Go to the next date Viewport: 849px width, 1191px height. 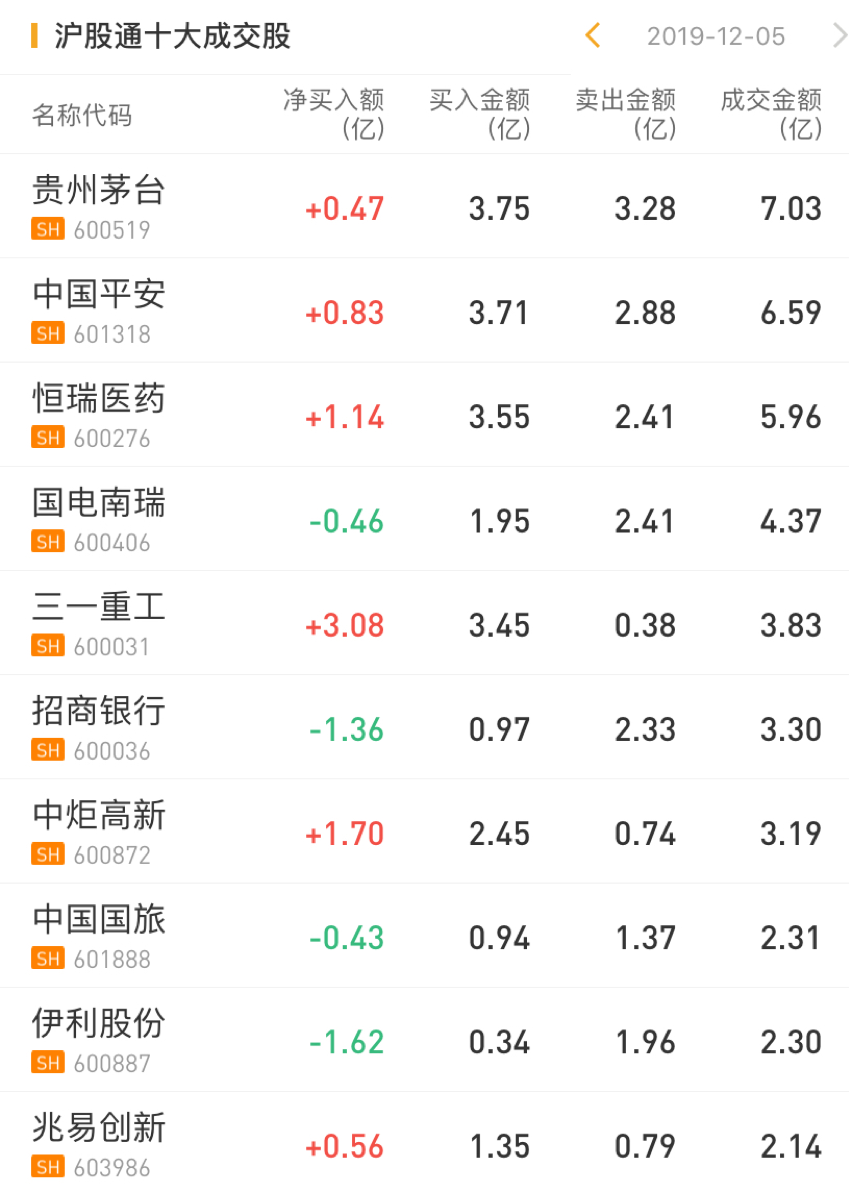(838, 36)
